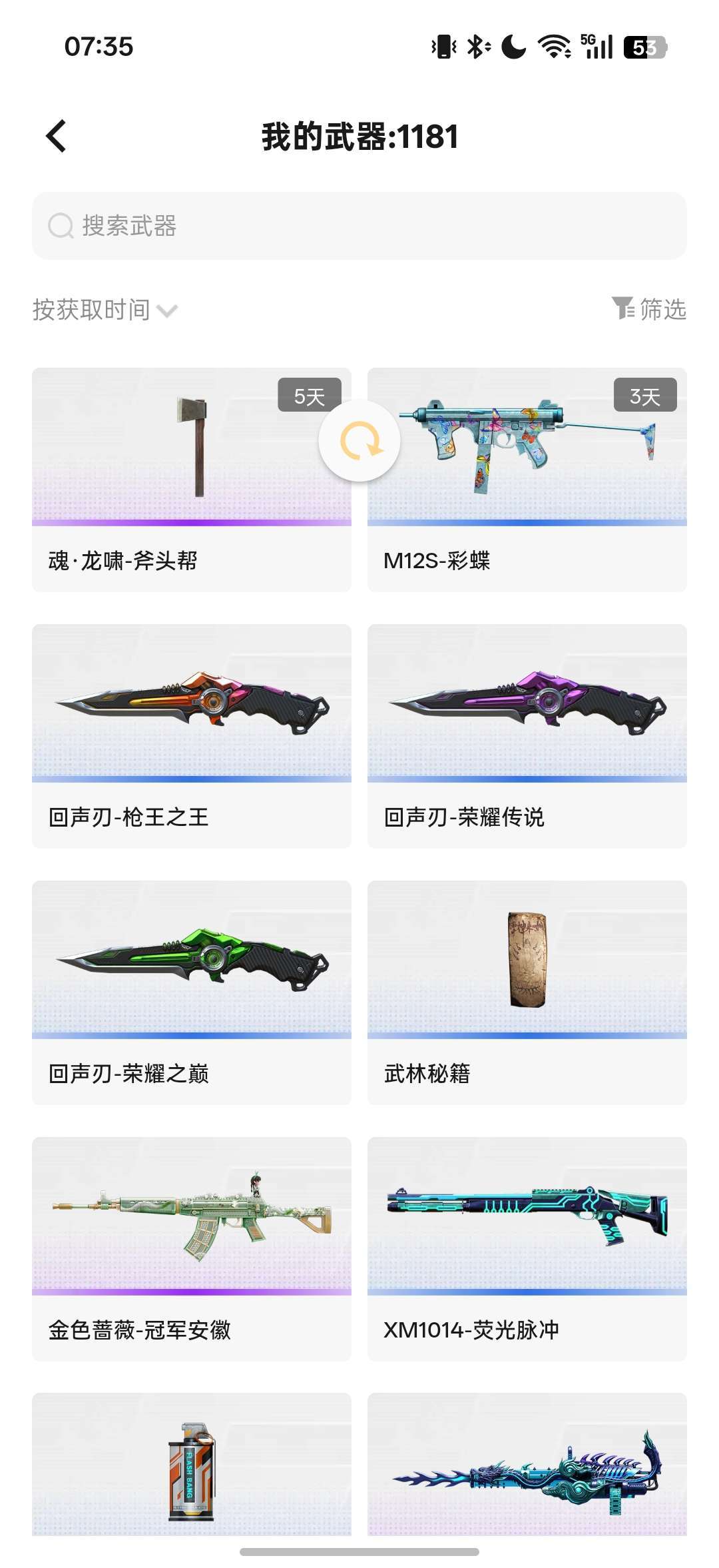View the 回声刃-荣耀传说 knife card
Image resolution: width=719 pixels, height=1568 pixels.
527,735
